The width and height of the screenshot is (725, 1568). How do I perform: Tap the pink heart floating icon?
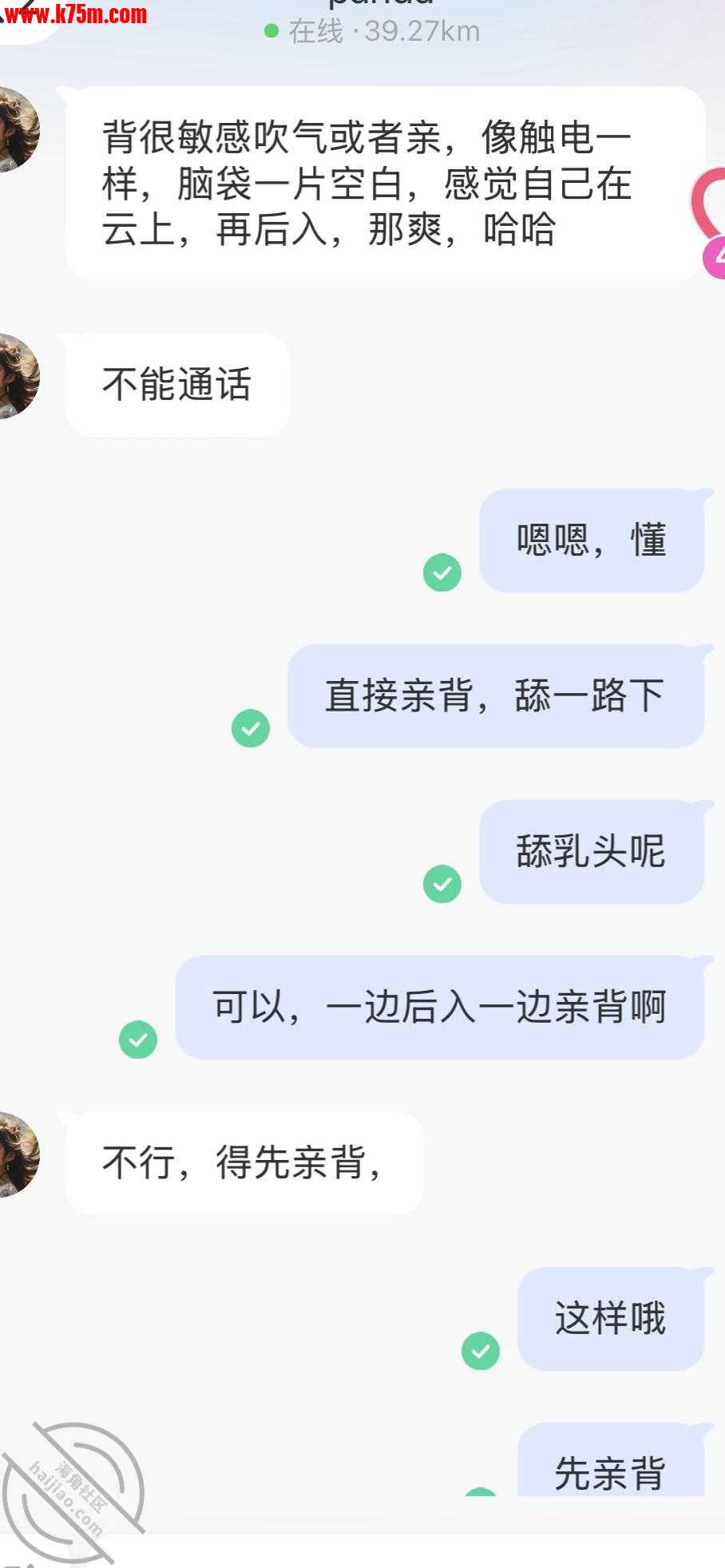[710, 206]
